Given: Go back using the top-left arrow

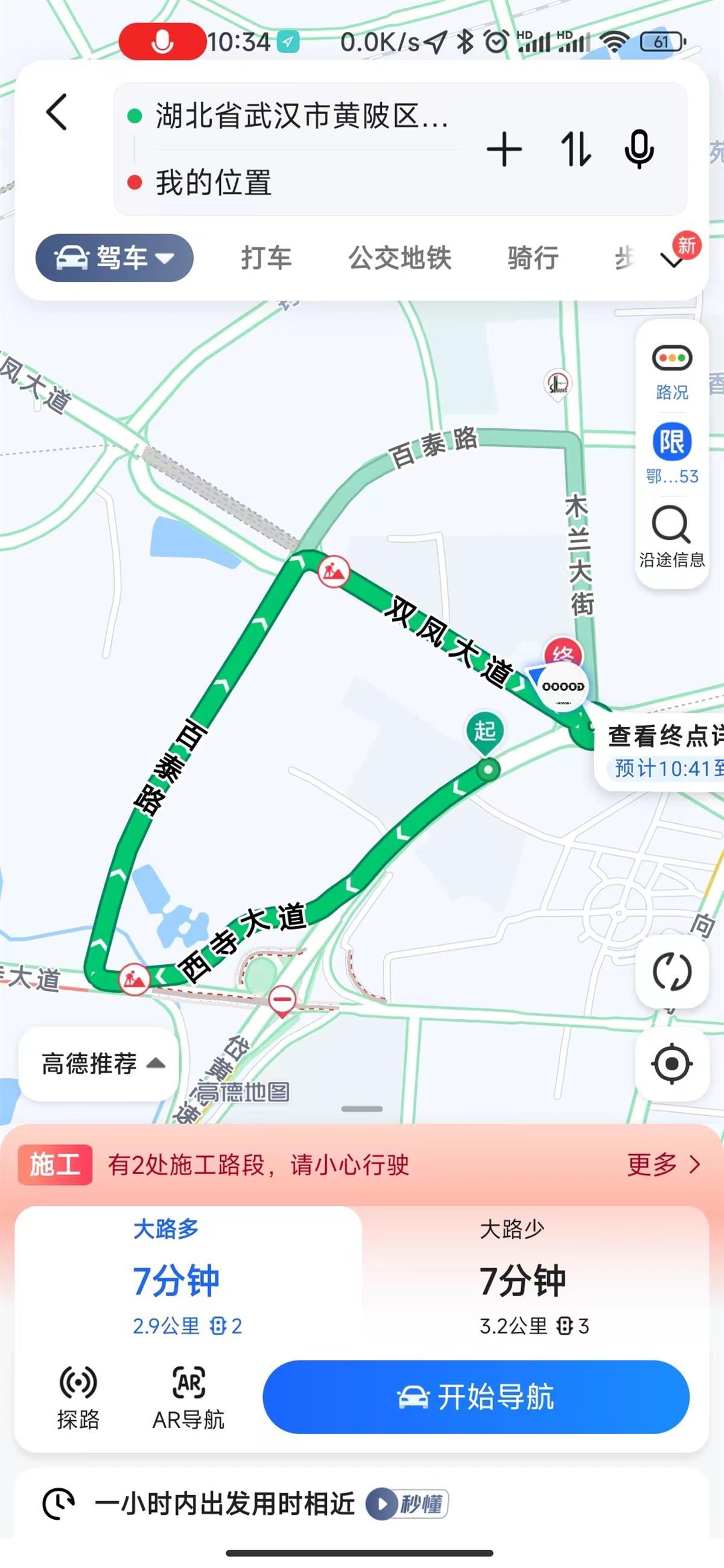Looking at the screenshot, I should [57, 112].
